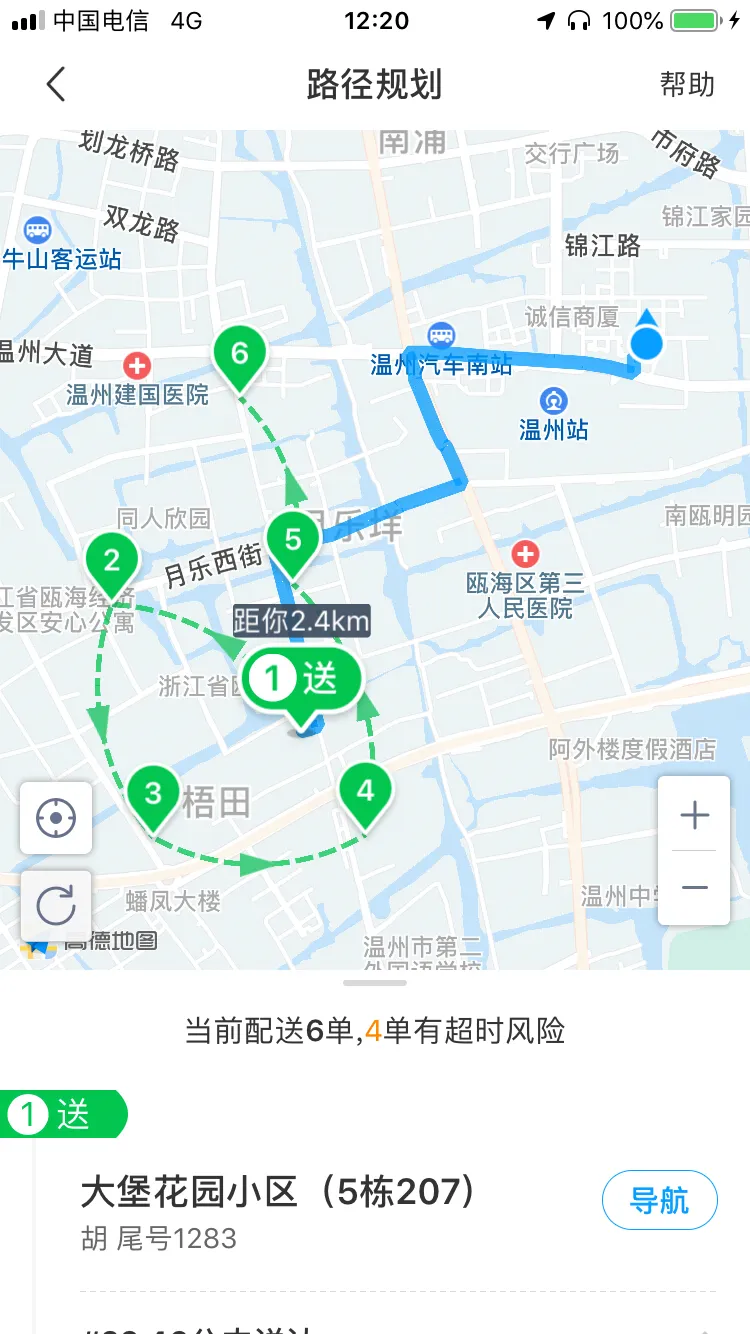Open the 帮助 help page
The height and width of the screenshot is (1334, 750).
pos(687,85)
